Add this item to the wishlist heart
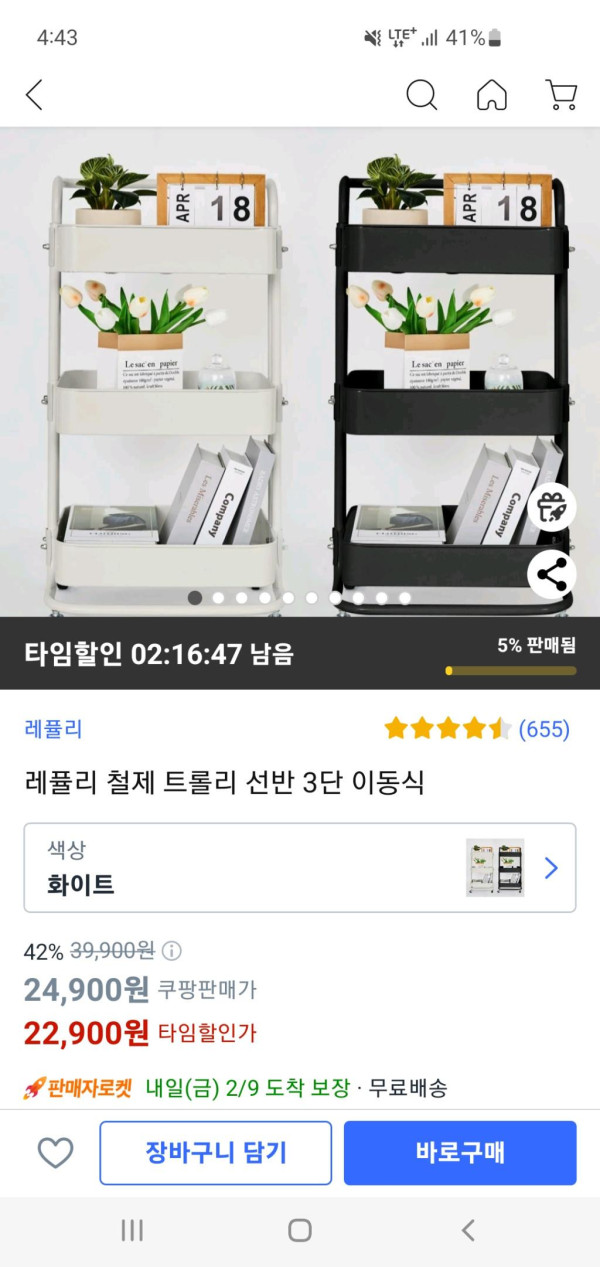The width and height of the screenshot is (600, 1267). pos(55,1153)
